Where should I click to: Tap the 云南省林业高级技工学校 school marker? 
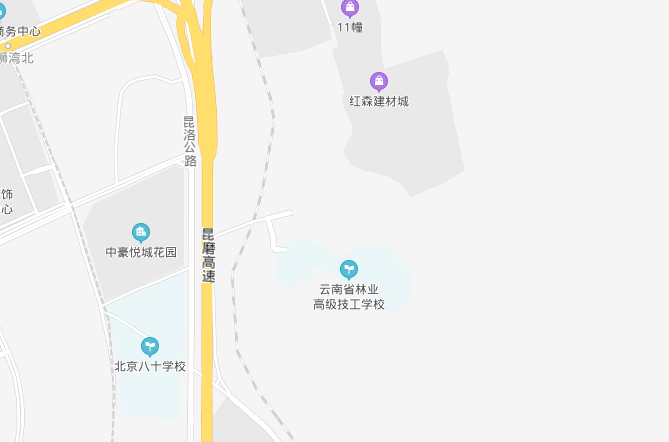(x=348, y=269)
